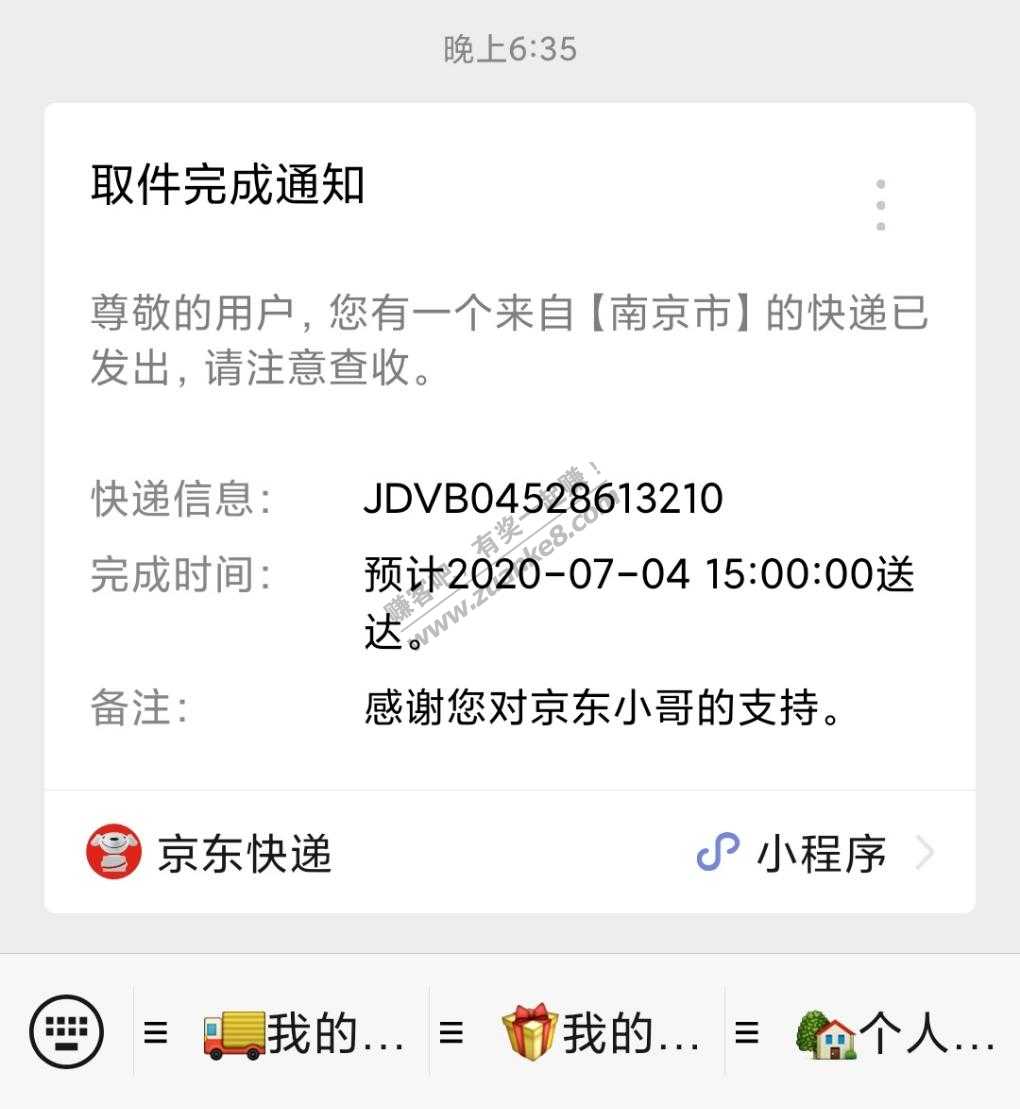Expand the house 个人… menu
The image size is (1020, 1109).
tap(872, 1033)
